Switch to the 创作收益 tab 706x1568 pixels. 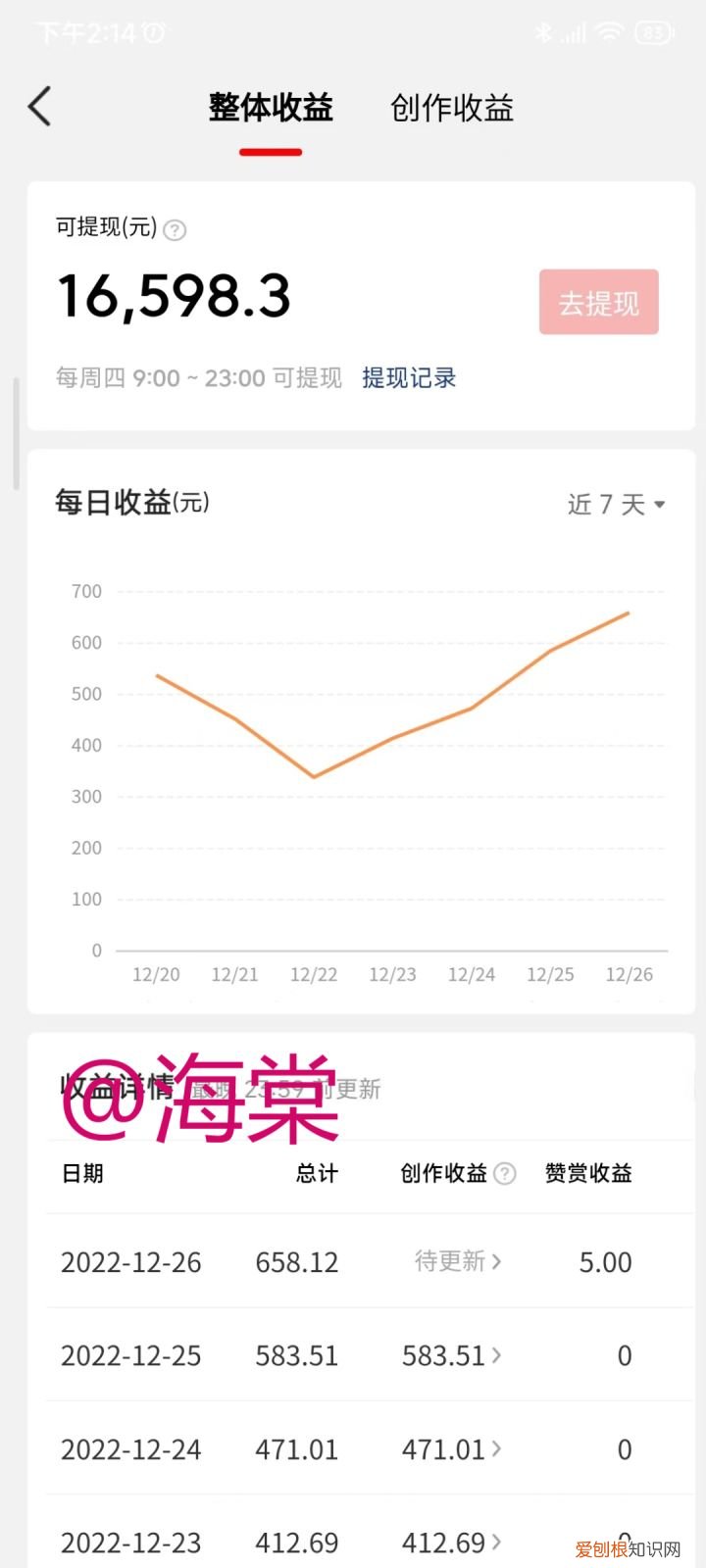tap(452, 108)
